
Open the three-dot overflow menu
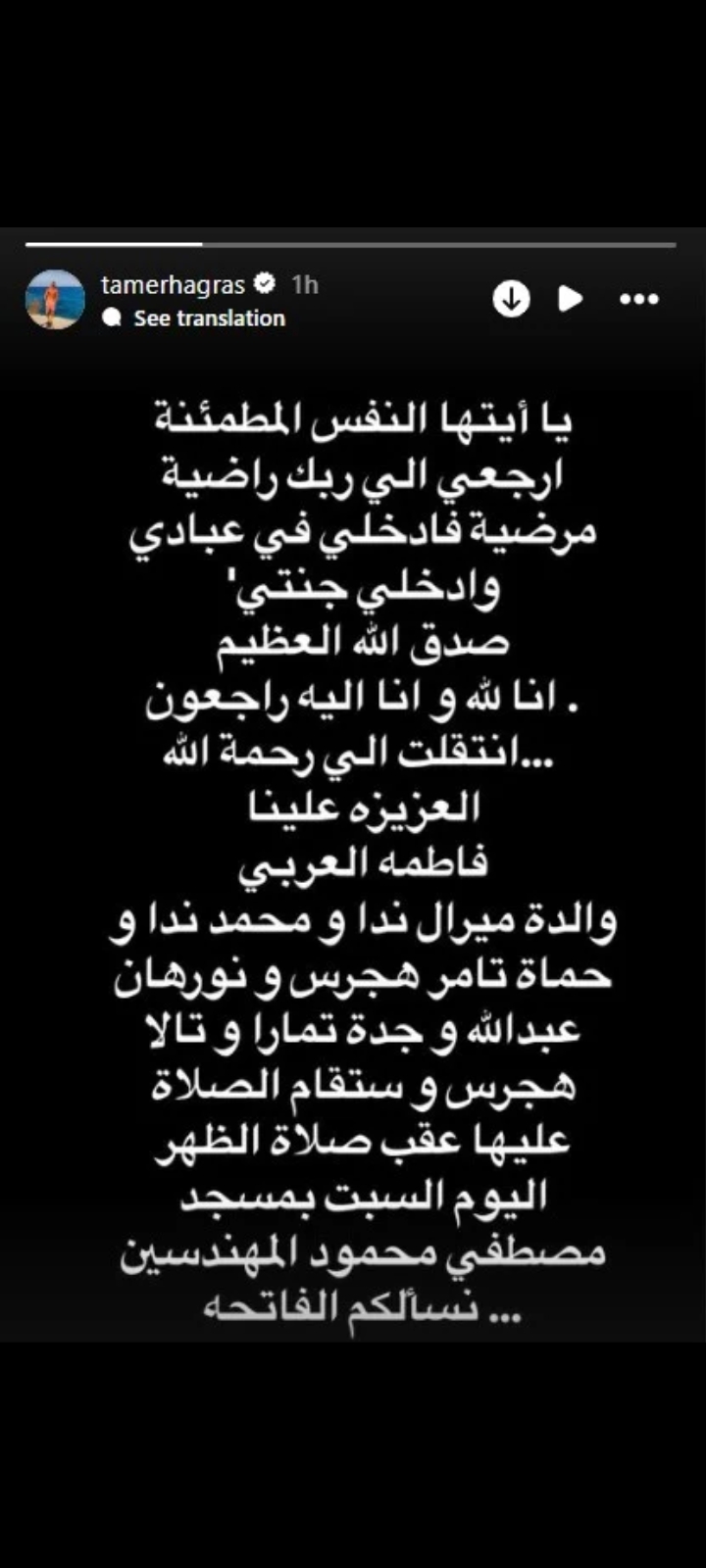[639, 299]
